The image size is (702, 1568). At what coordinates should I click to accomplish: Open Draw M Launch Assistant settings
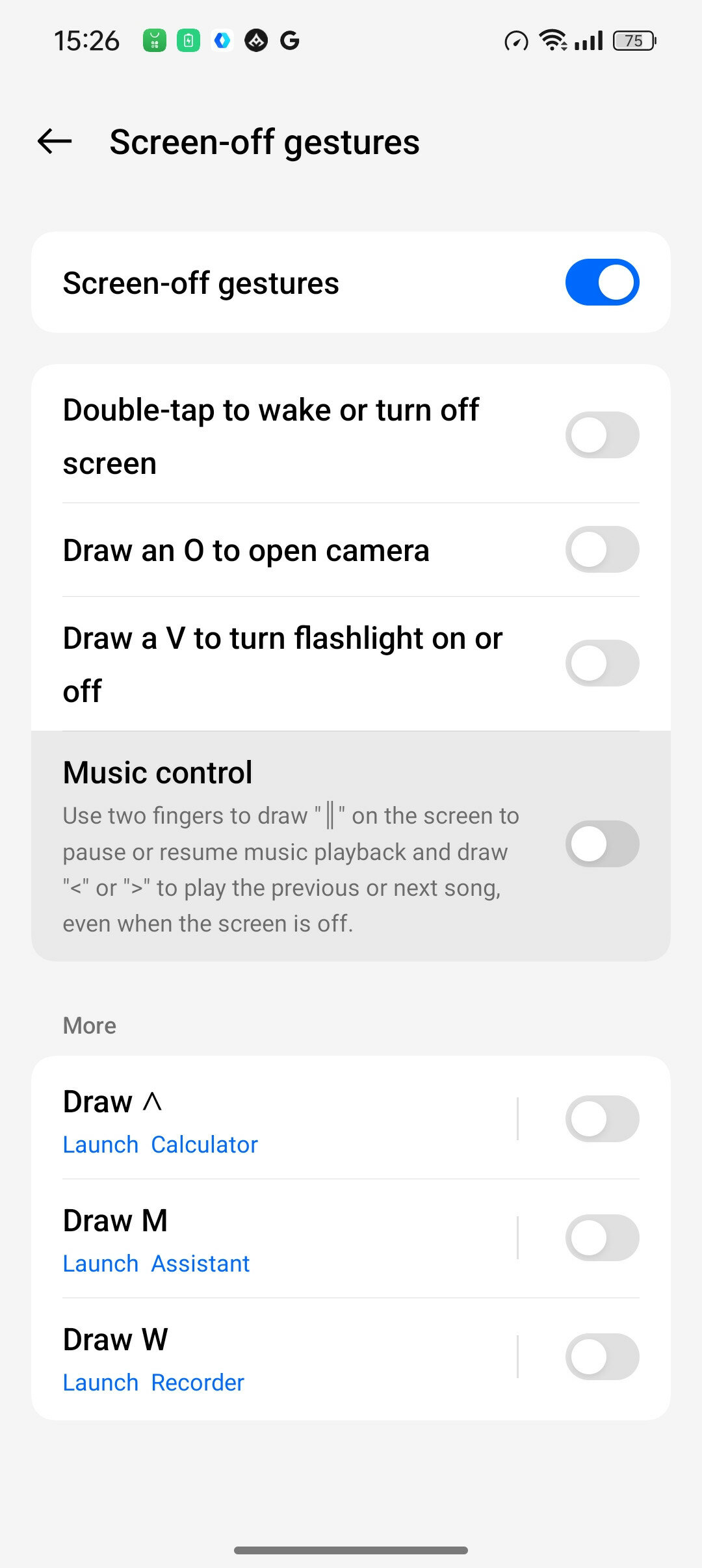pos(273,1238)
